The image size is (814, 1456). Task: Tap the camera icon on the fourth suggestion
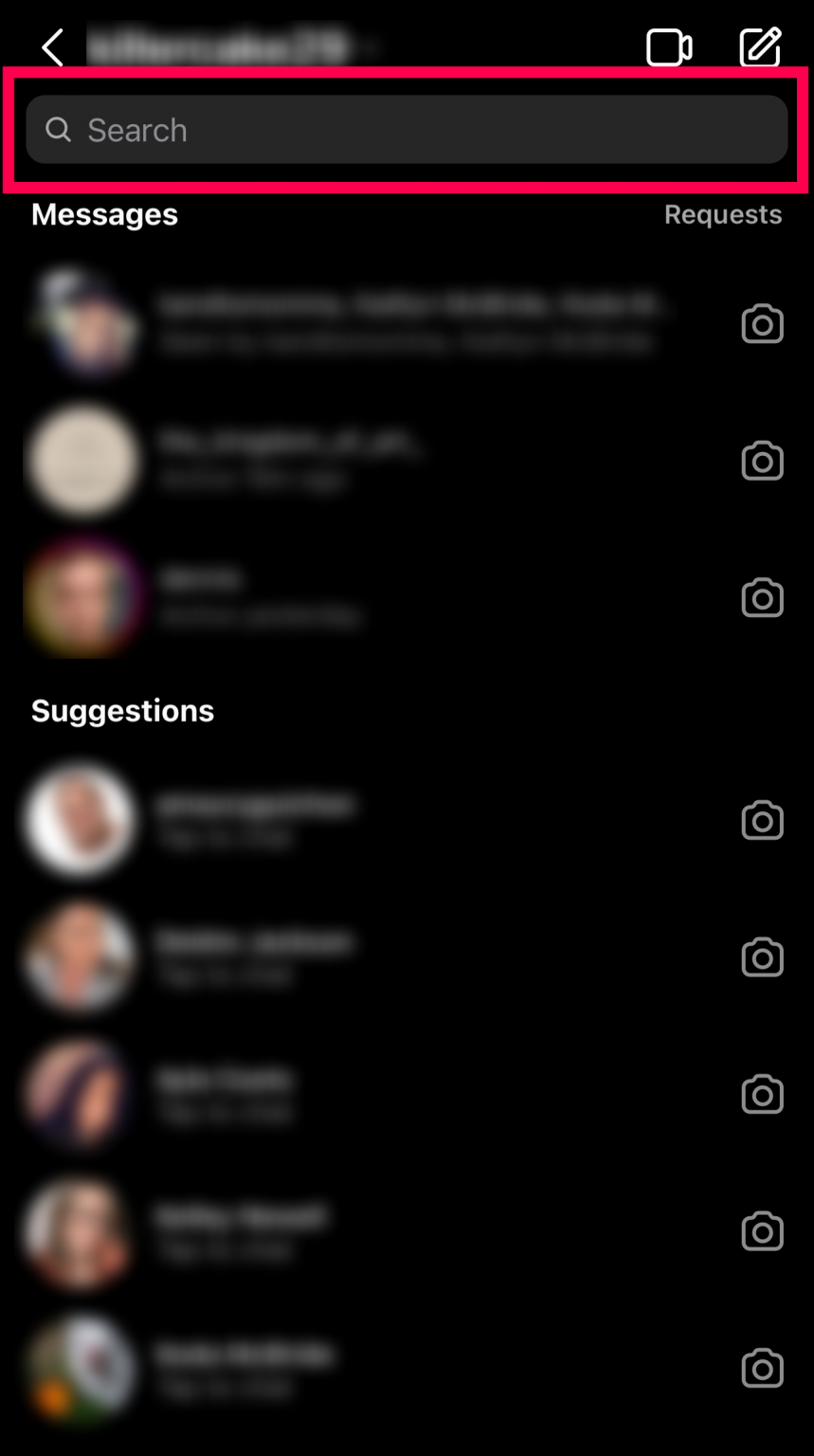pos(762,1232)
